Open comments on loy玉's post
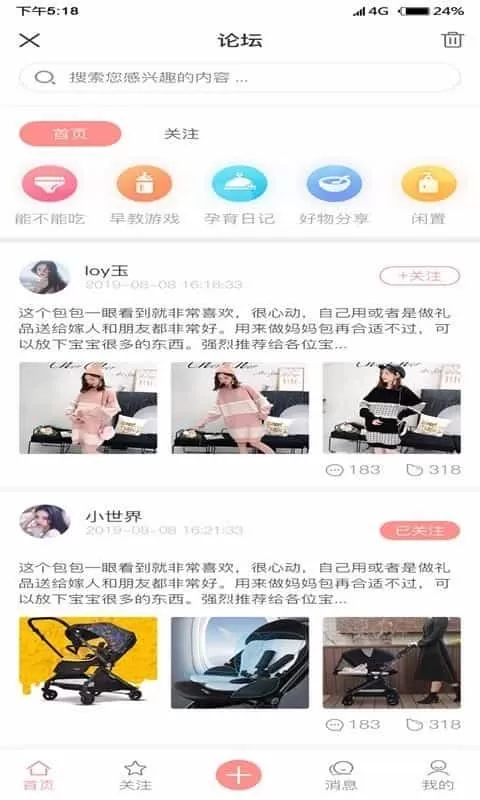Viewport: 480px width, 800px height. (353, 470)
